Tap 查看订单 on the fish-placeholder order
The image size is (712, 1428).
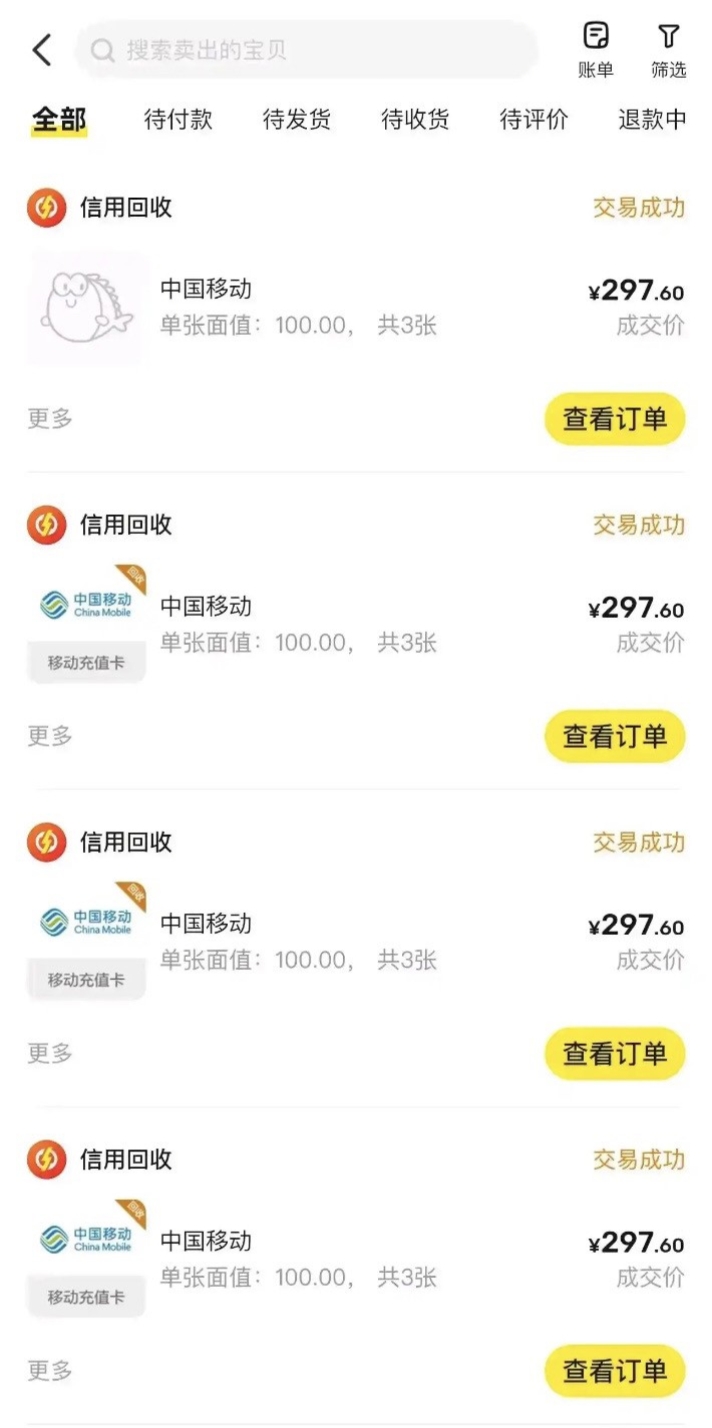[615, 419]
